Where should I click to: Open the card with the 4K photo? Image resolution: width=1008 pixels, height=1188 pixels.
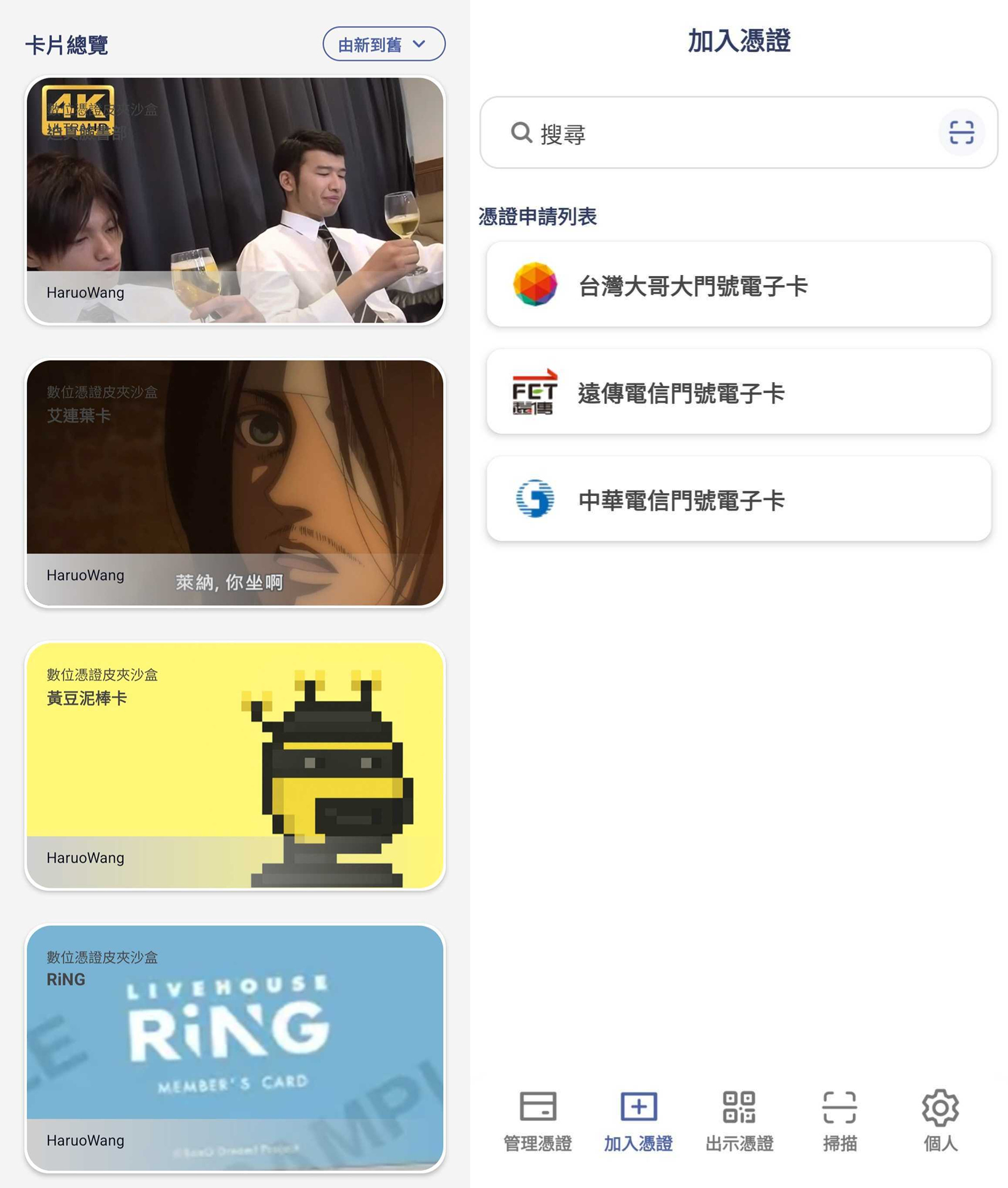tap(235, 201)
